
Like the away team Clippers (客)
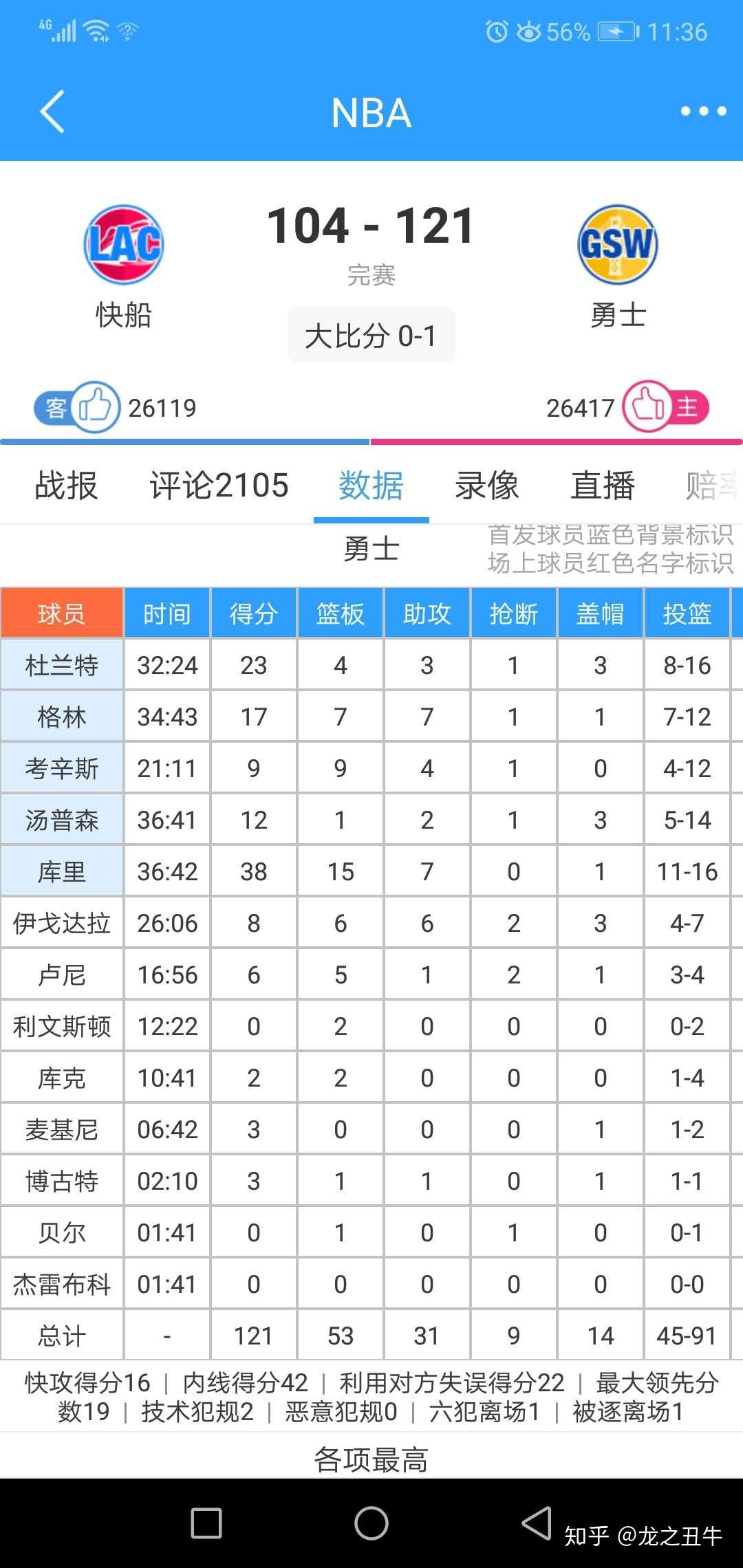95,407
